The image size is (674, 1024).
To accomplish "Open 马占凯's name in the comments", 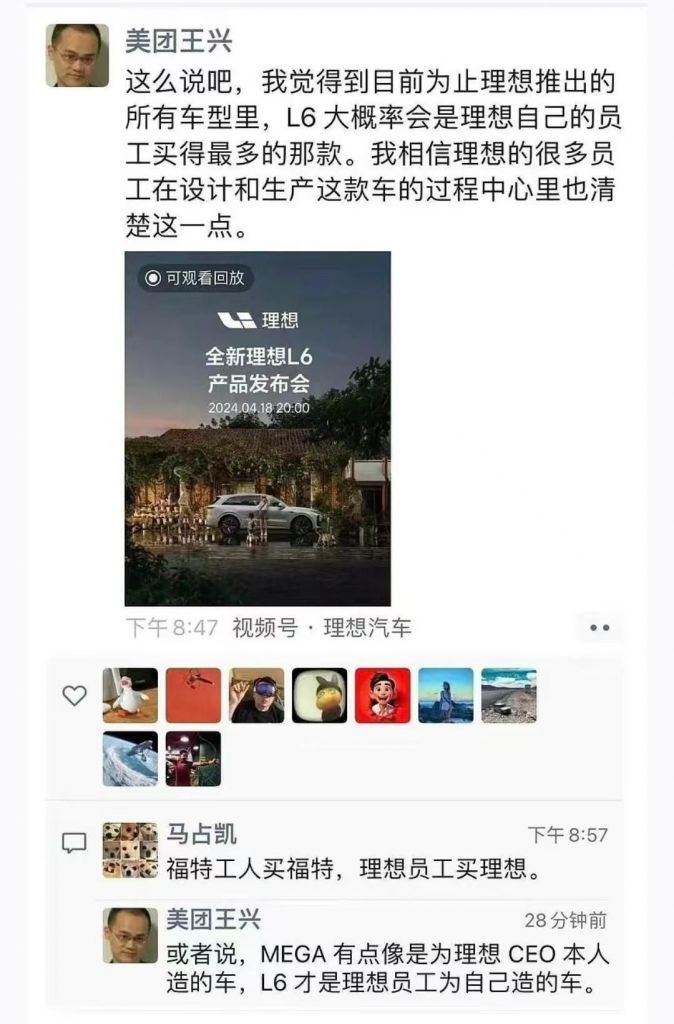I will [x=201, y=834].
